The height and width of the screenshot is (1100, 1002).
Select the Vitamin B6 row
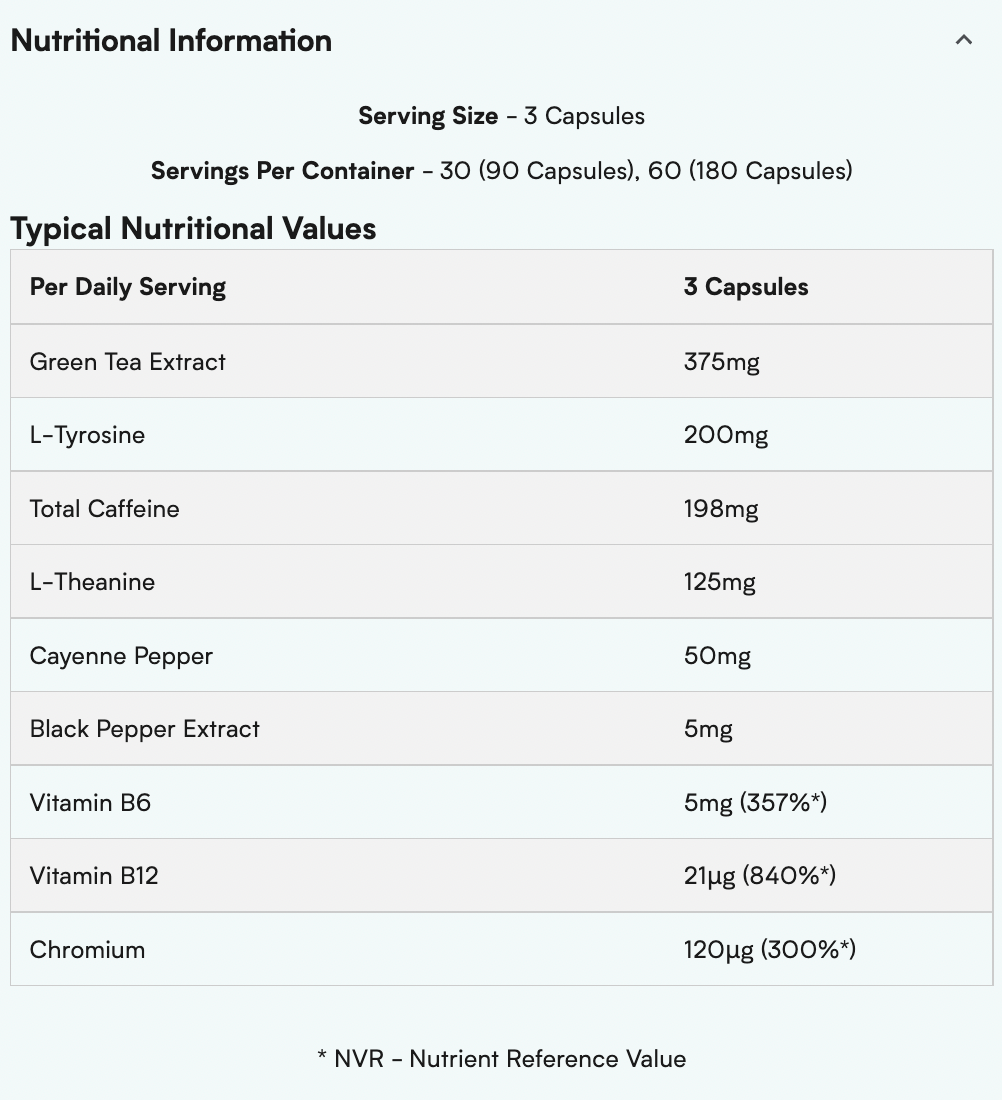pyautogui.click(x=90, y=802)
